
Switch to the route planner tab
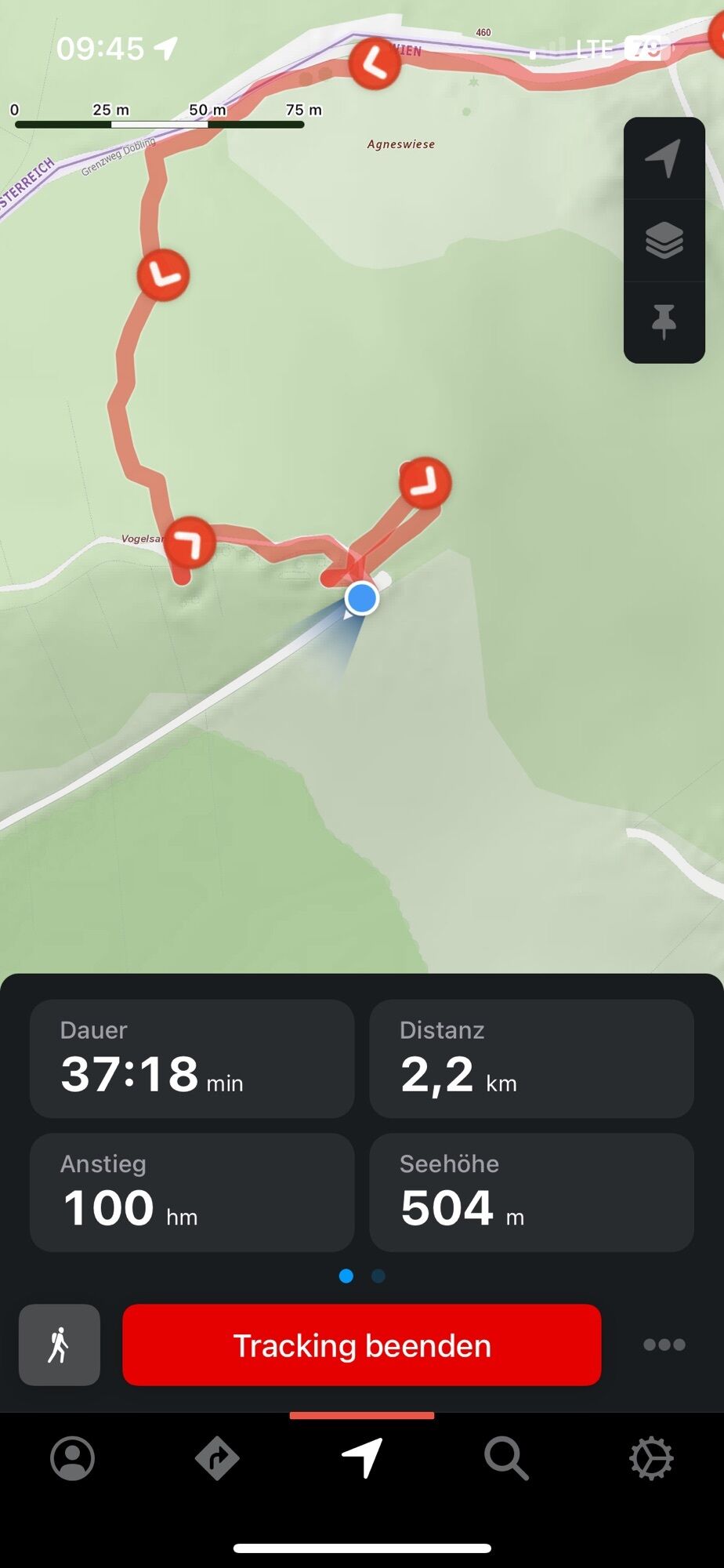click(x=217, y=1458)
